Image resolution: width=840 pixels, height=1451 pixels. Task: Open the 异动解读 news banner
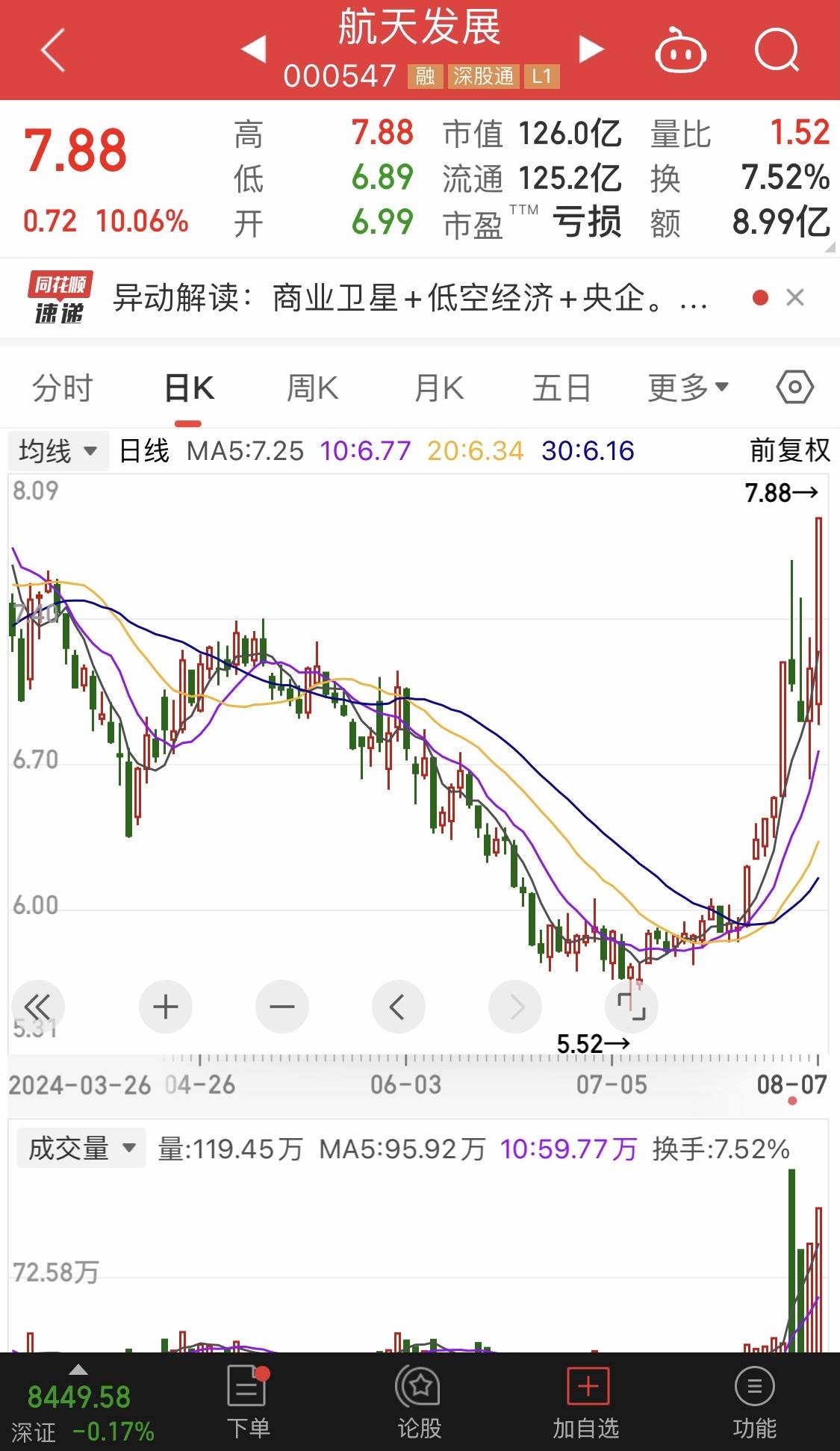click(409, 298)
